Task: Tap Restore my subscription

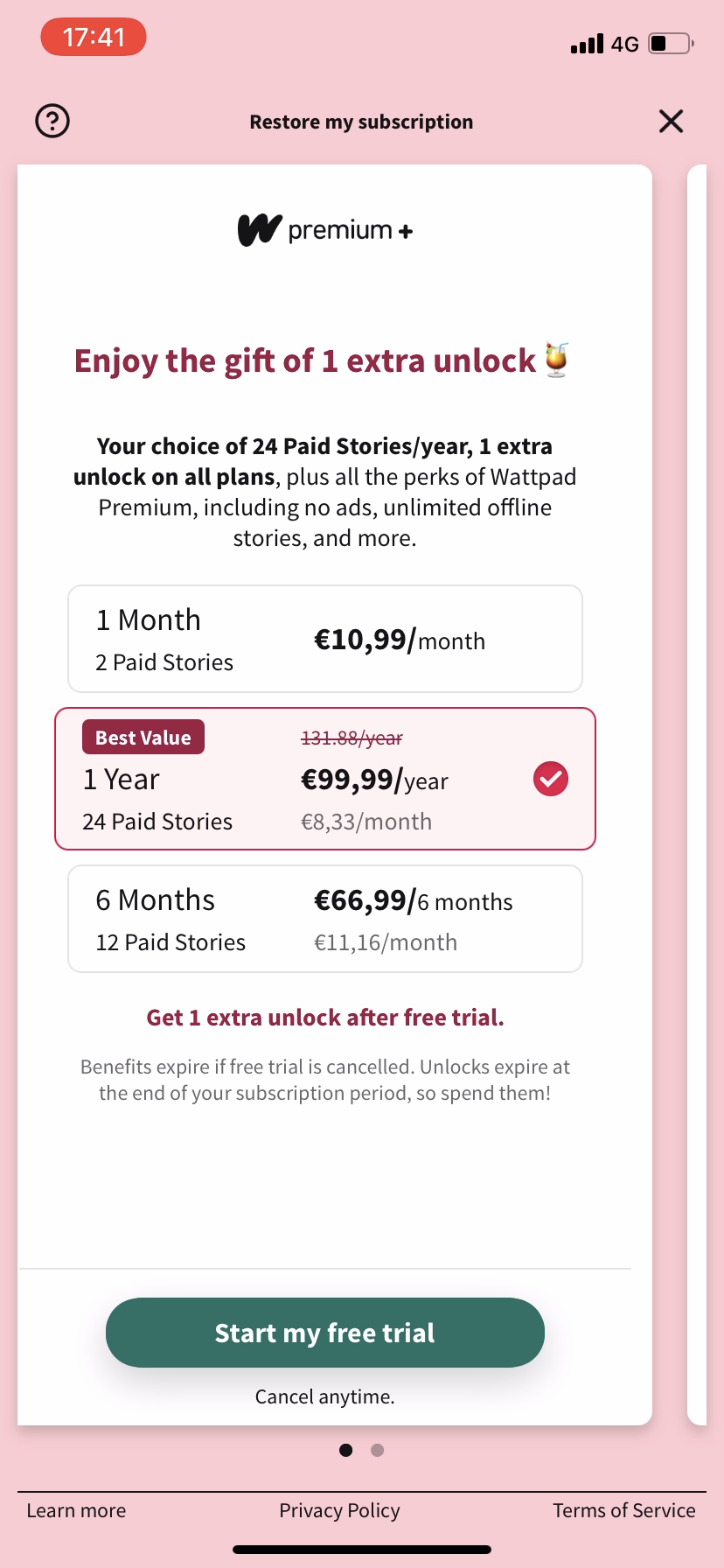Action: tap(361, 122)
